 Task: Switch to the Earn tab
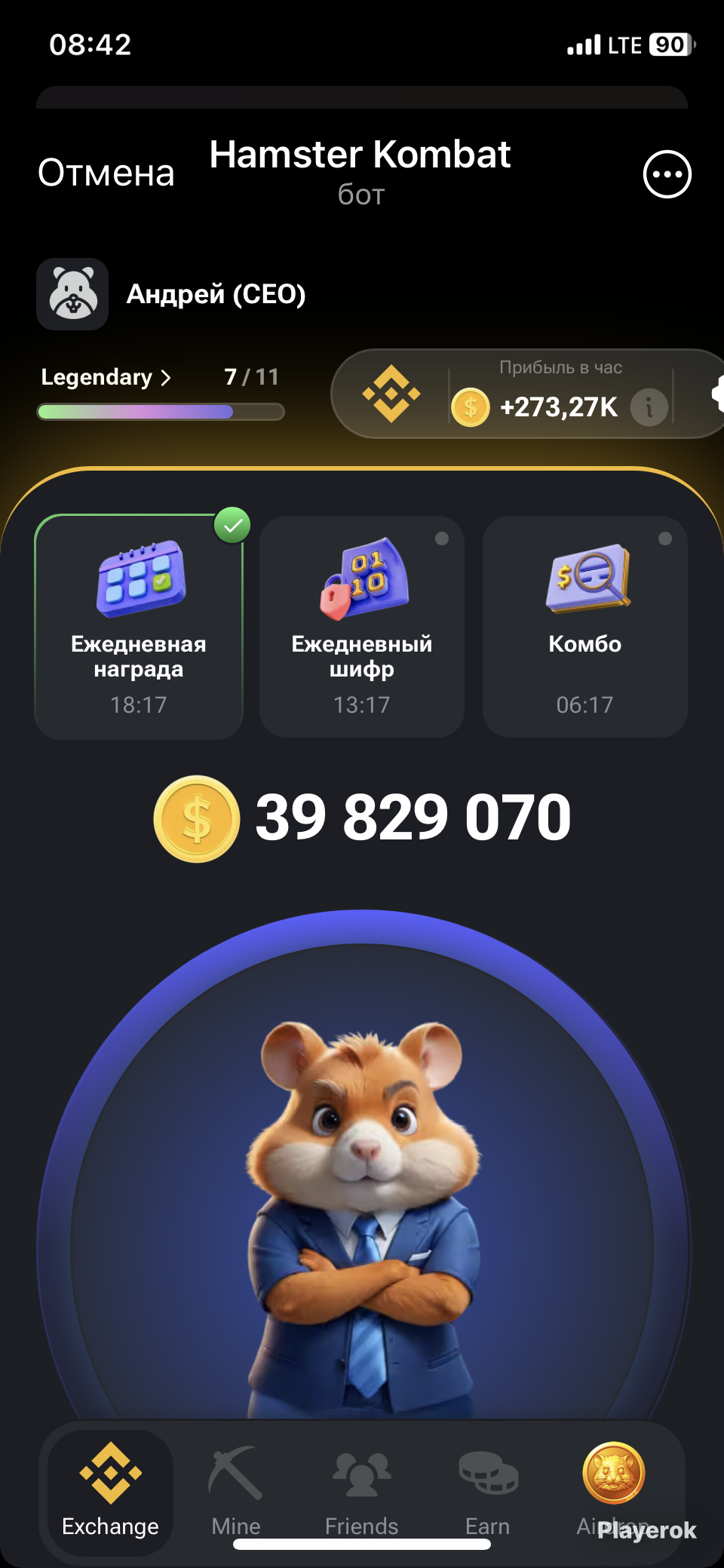488,1490
